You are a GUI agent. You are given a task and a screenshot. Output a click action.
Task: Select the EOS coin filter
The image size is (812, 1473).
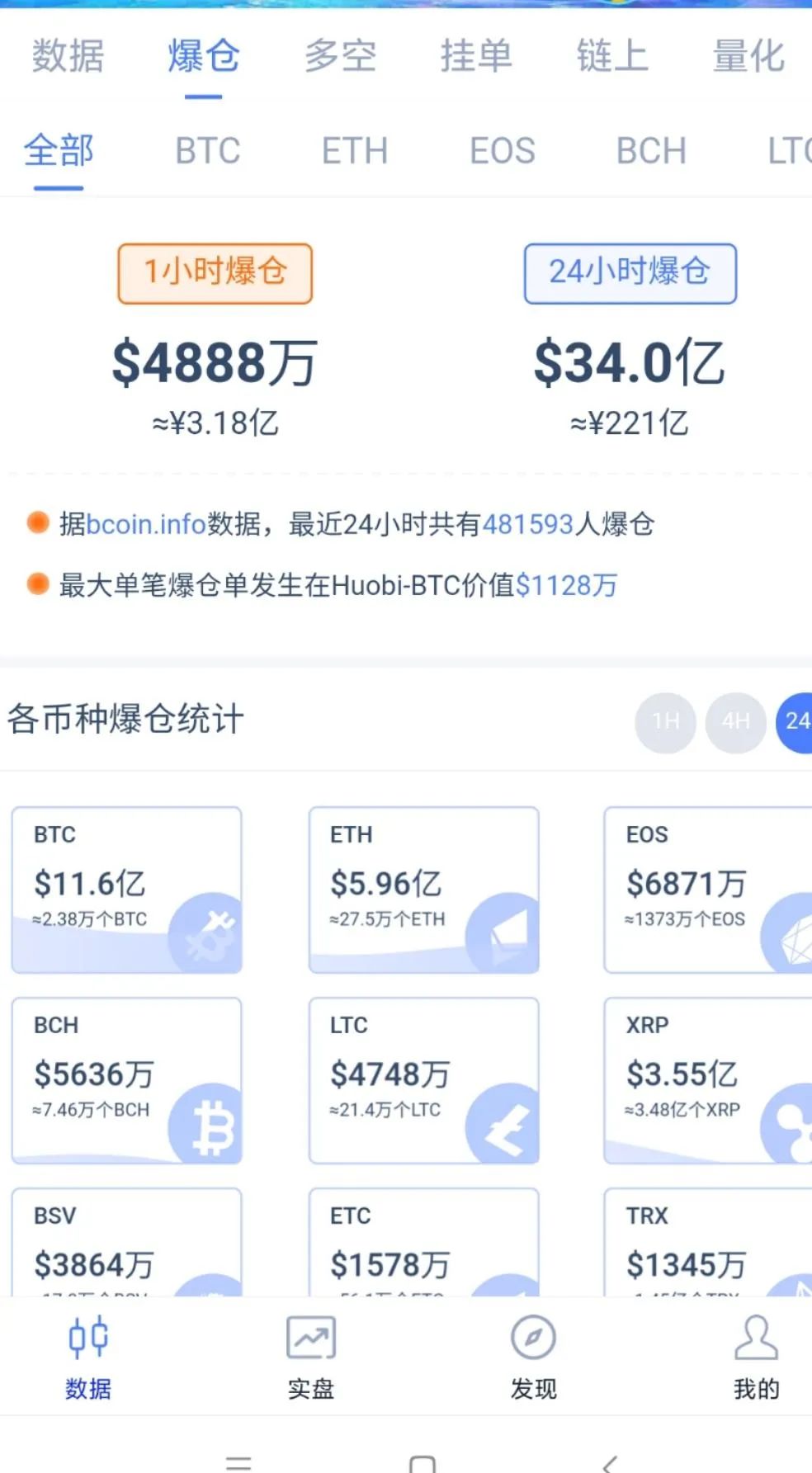pyautogui.click(x=503, y=151)
